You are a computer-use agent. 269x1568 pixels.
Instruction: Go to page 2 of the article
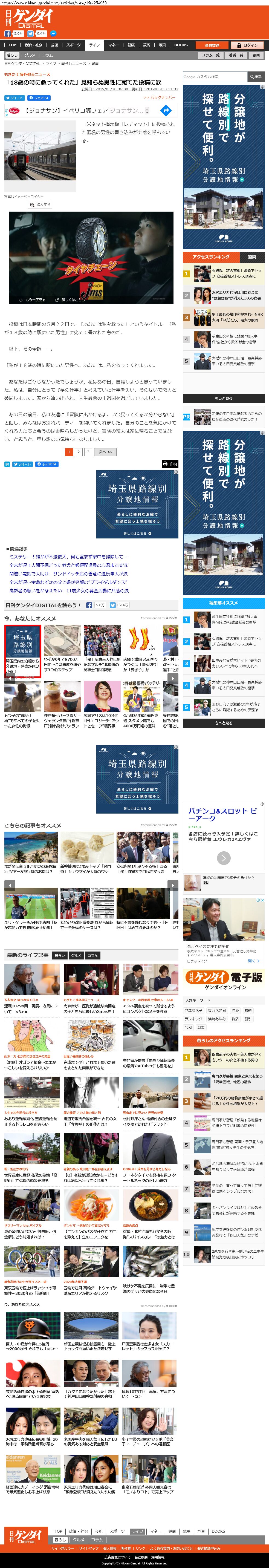pyautogui.click(x=79, y=452)
